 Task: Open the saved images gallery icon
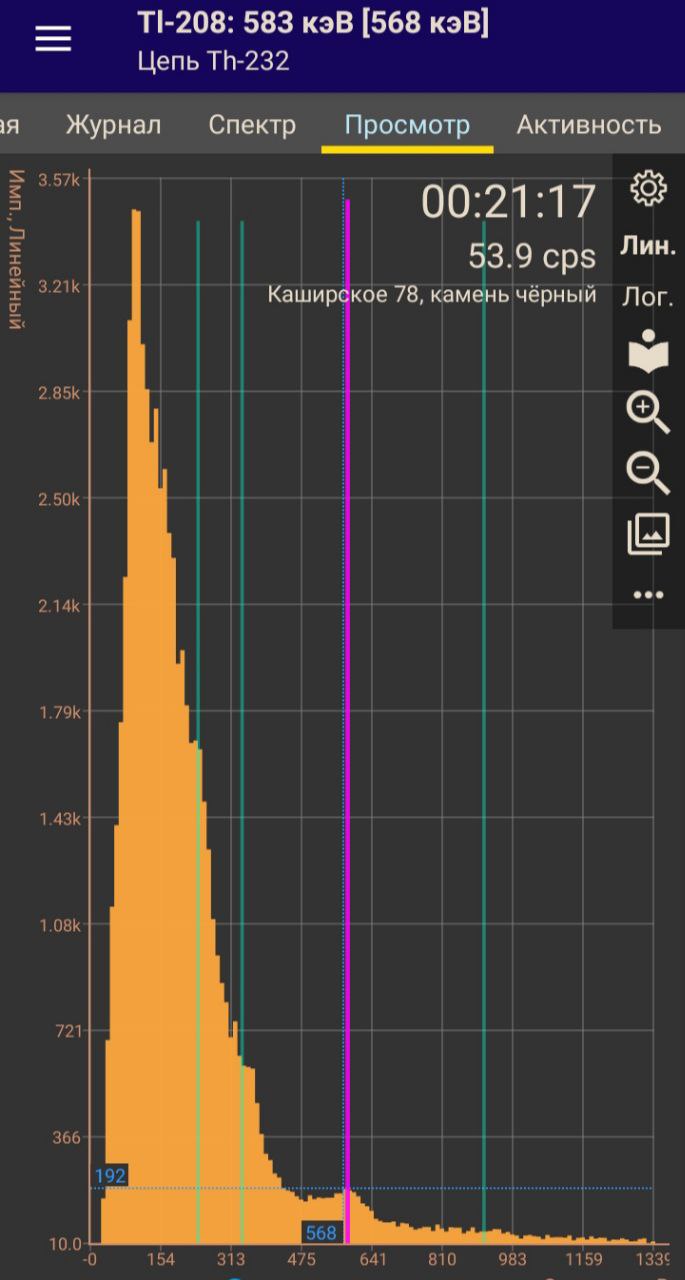pos(648,534)
